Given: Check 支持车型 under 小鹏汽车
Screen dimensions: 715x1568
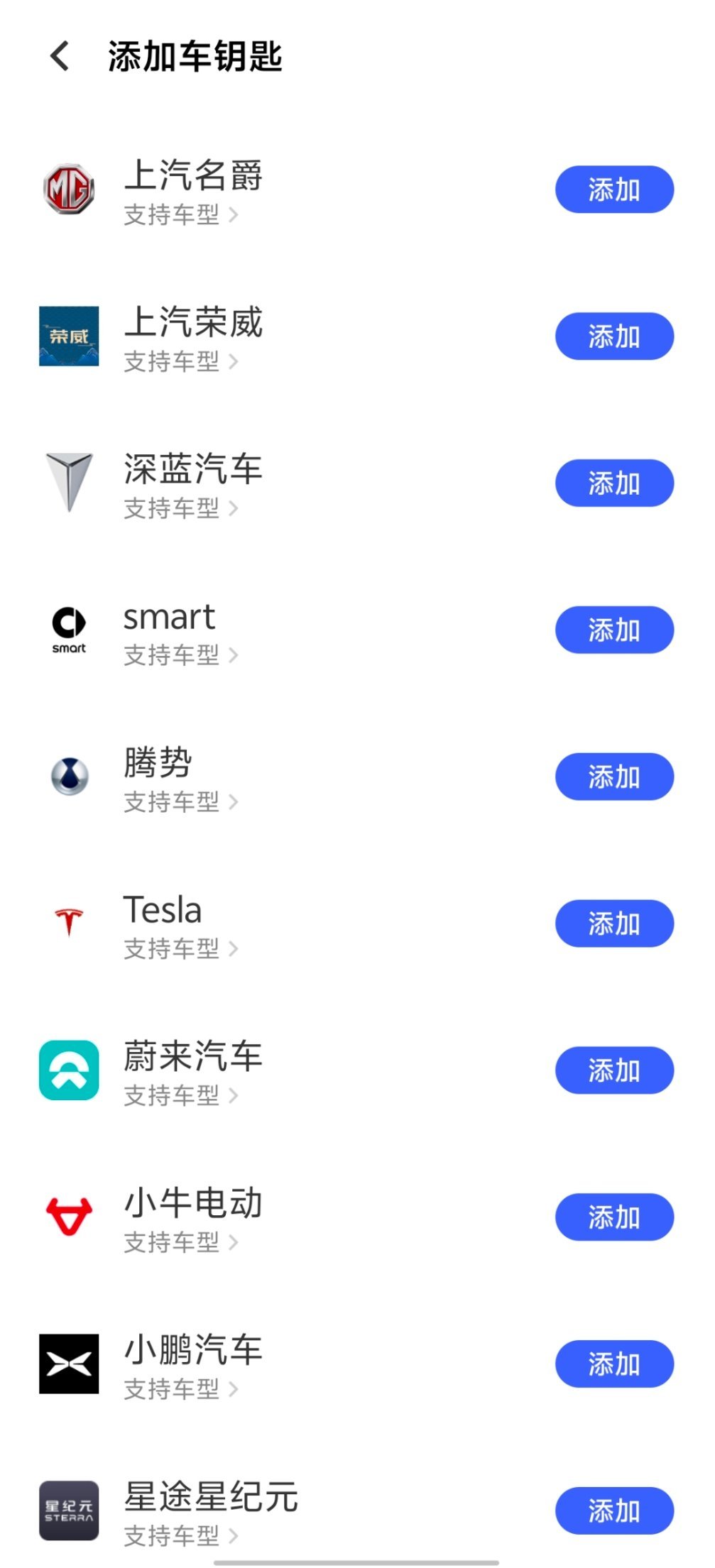Looking at the screenshot, I should tap(181, 1390).
